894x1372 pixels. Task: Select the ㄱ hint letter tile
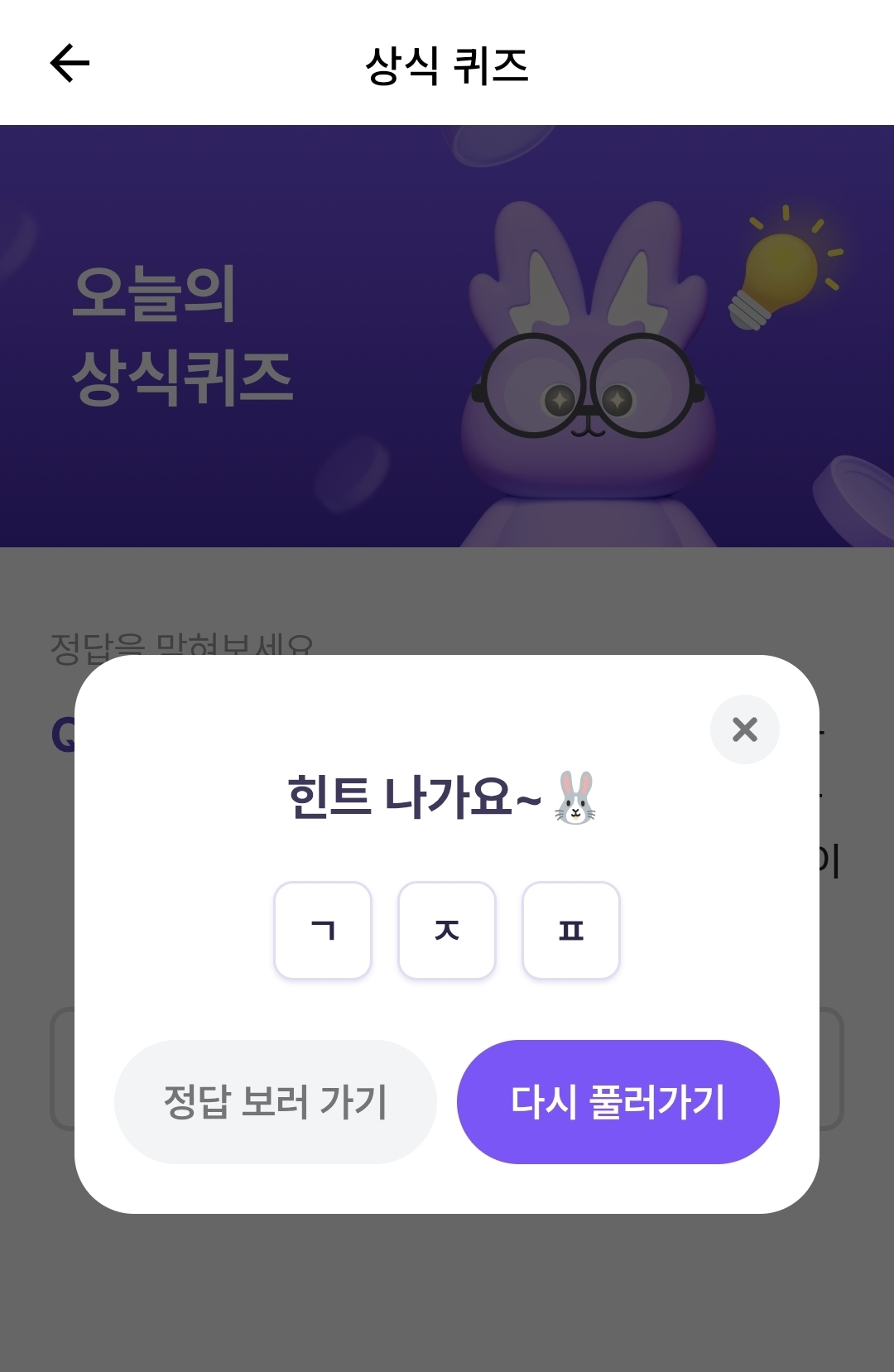click(x=323, y=930)
